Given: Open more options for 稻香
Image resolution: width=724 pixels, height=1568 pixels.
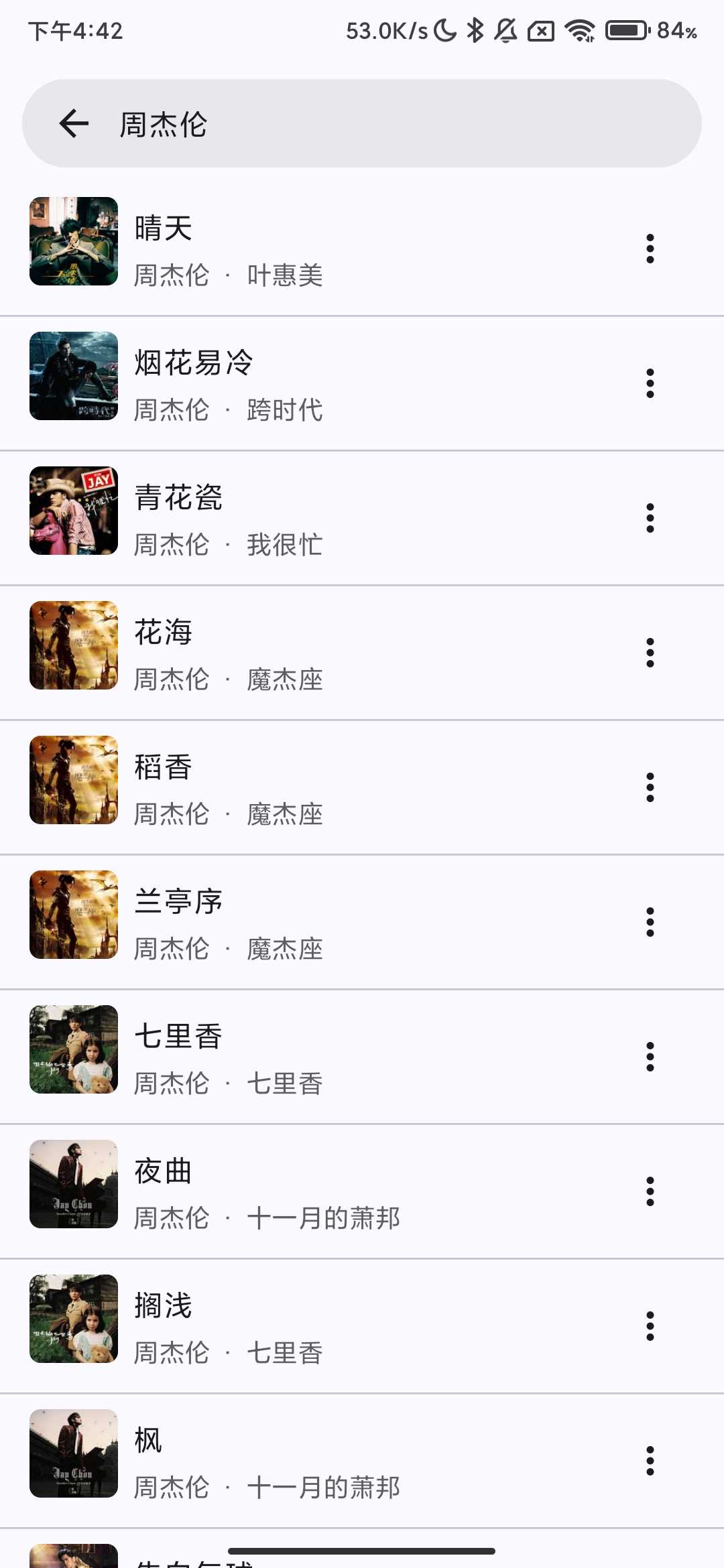Looking at the screenshot, I should coord(650,787).
